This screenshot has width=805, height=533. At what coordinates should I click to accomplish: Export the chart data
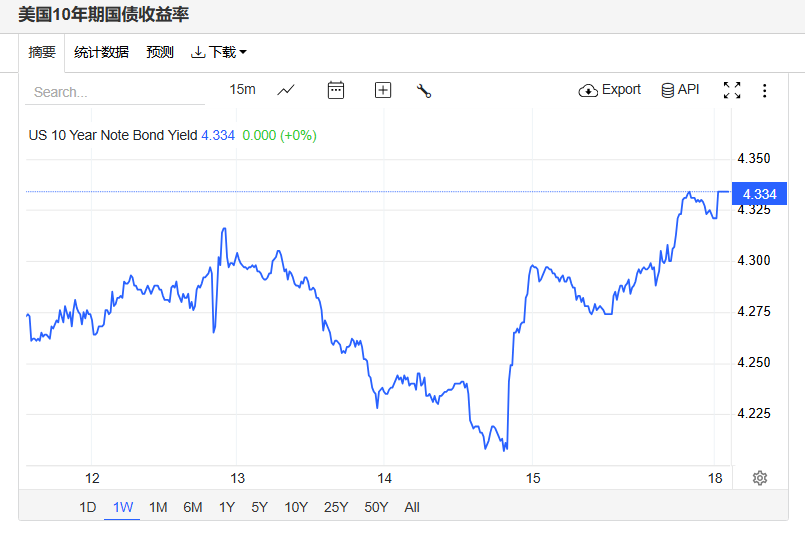[x=609, y=90]
